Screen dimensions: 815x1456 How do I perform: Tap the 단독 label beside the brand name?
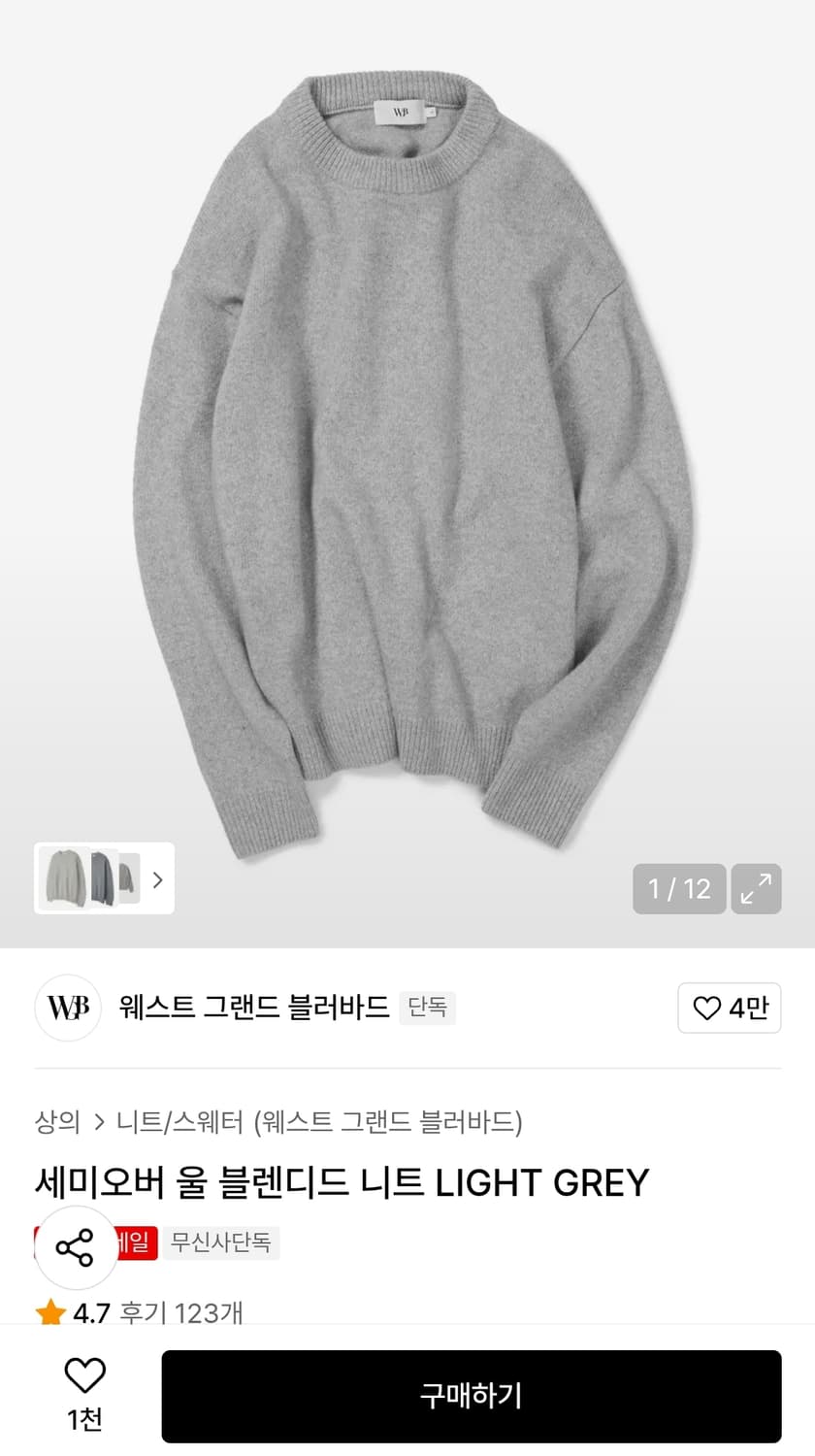tap(427, 1008)
